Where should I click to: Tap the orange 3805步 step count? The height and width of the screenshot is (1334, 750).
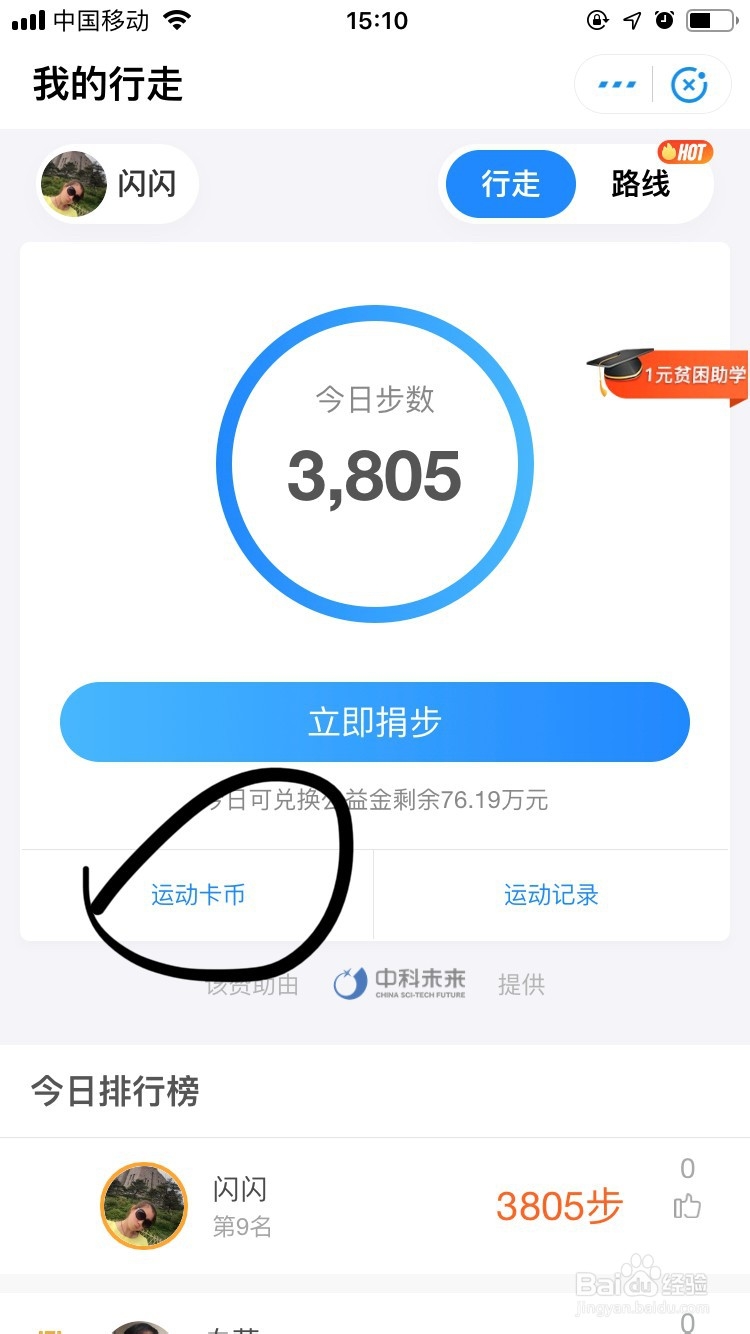click(x=558, y=1207)
